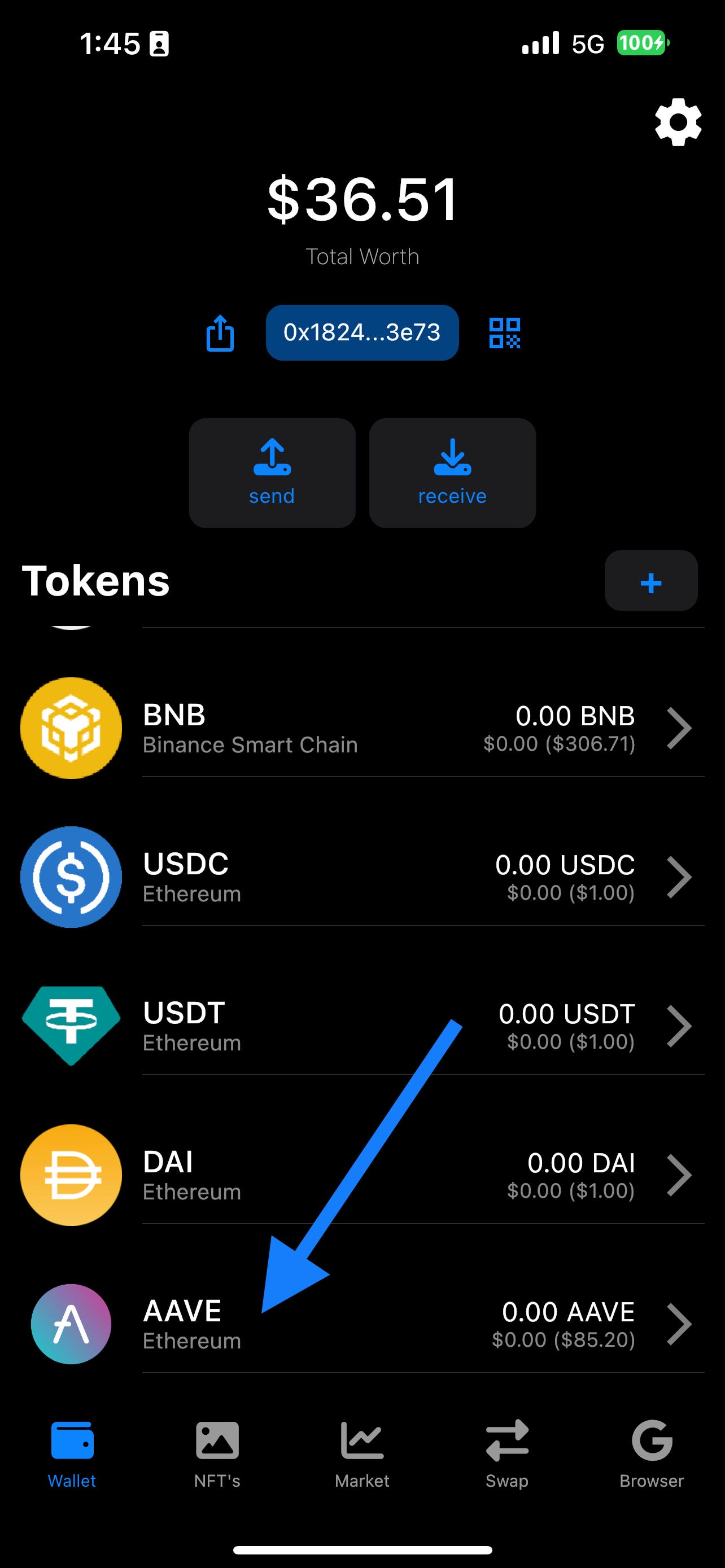
Task: Open the DAI token row
Action: 362,1175
